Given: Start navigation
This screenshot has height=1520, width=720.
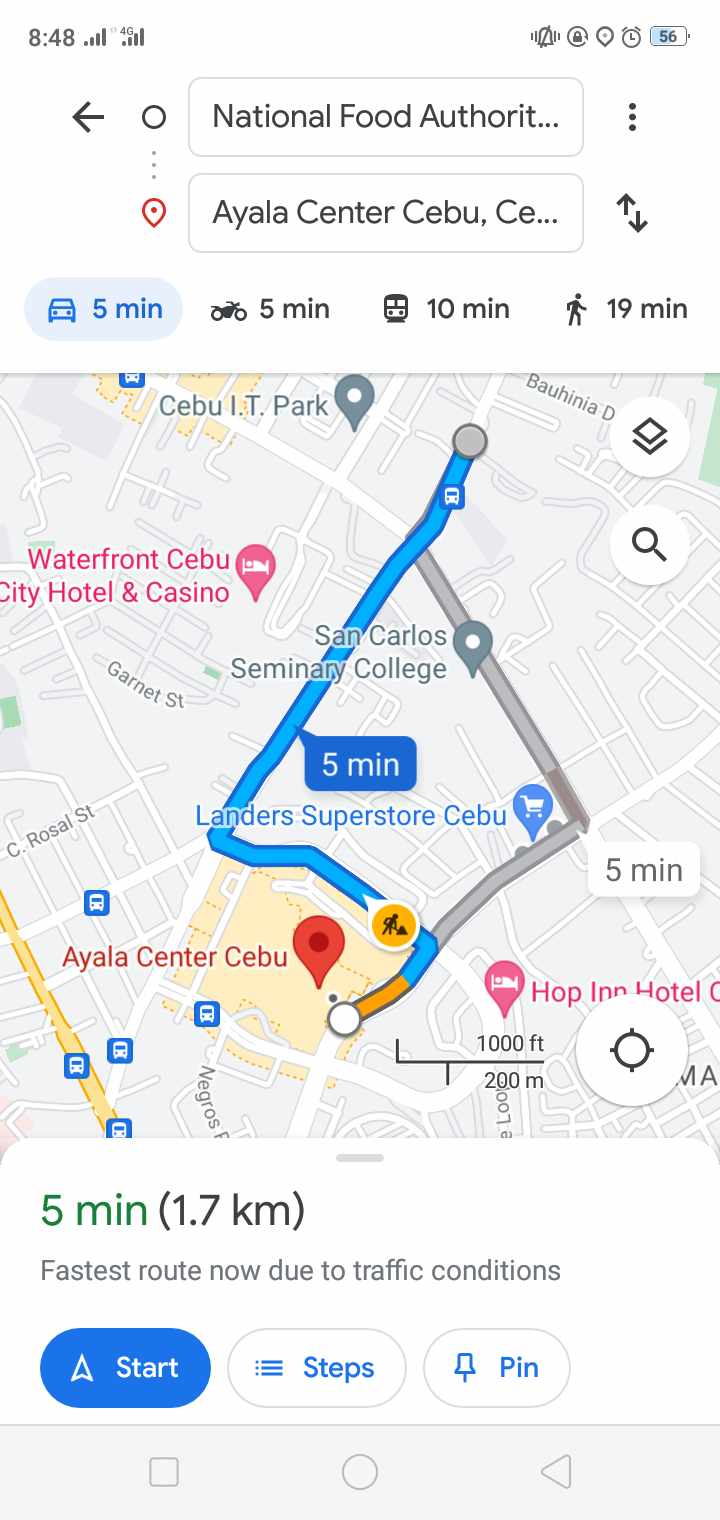Looking at the screenshot, I should (125, 1367).
